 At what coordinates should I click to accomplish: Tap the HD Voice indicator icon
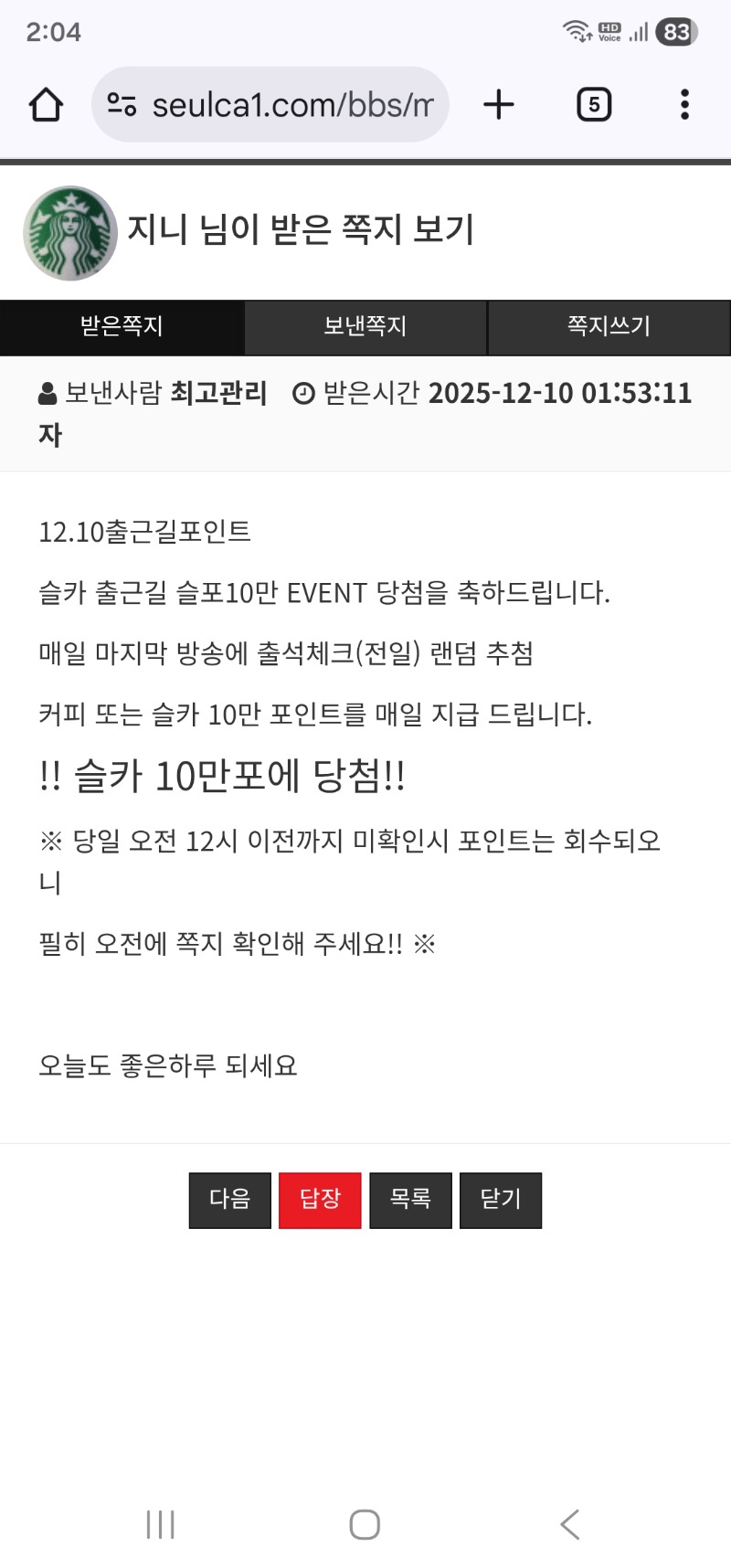coord(610,30)
